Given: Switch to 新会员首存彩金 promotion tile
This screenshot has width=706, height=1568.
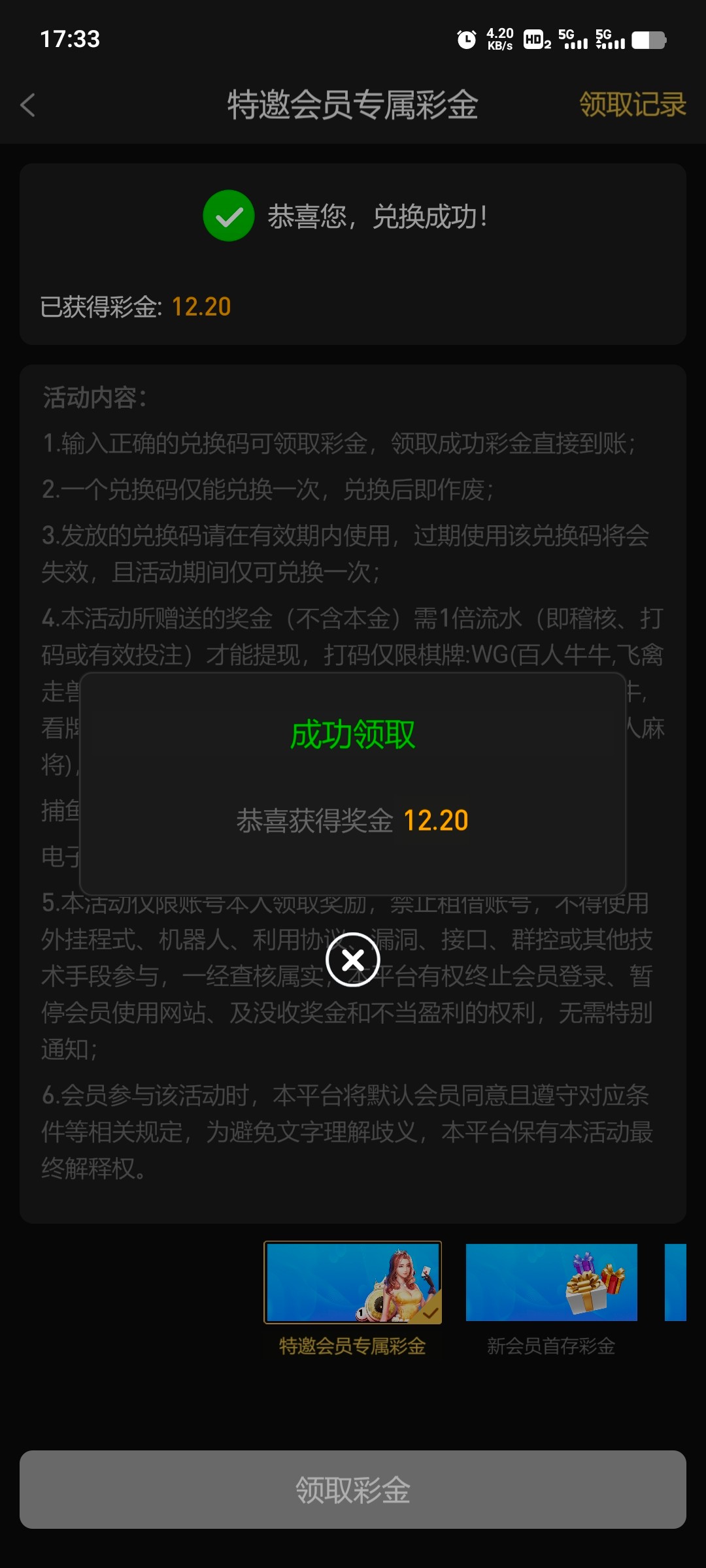Looking at the screenshot, I should (x=551, y=1282).
